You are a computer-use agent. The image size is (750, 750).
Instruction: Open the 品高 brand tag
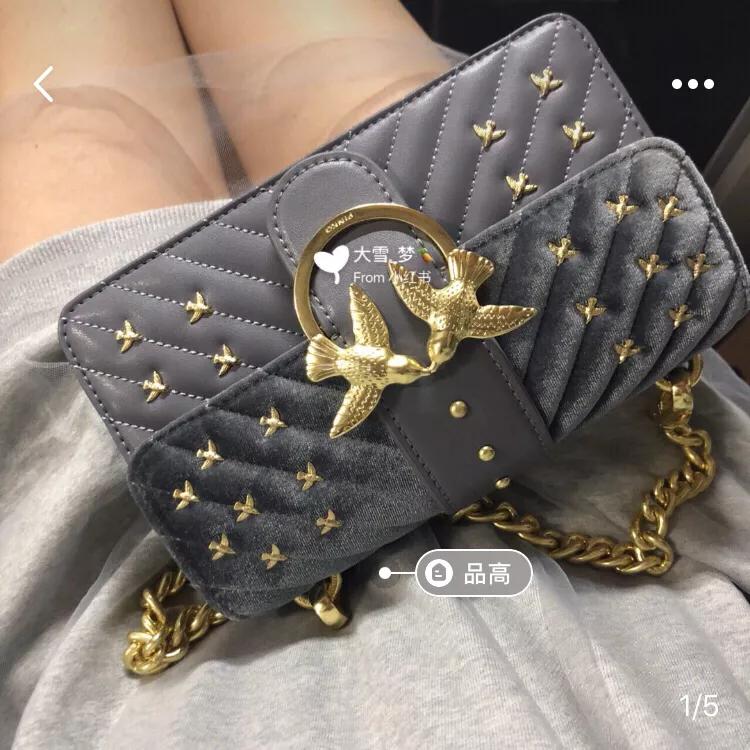point(473,573)
